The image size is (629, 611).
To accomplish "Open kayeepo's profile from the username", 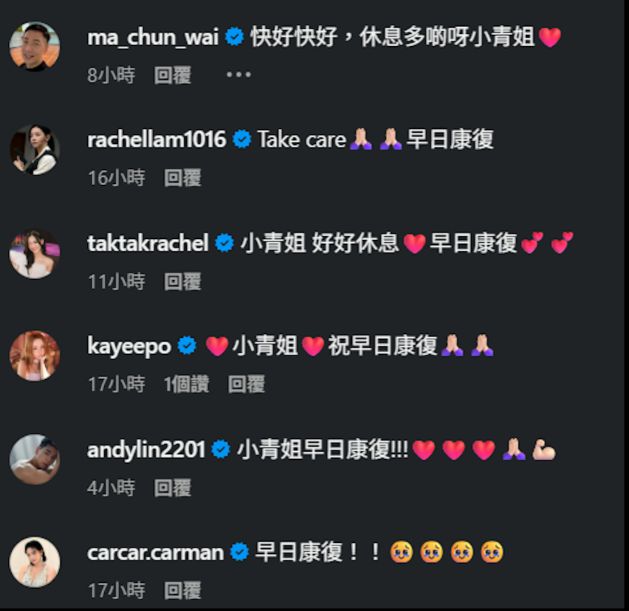I will tap(129, 346).
